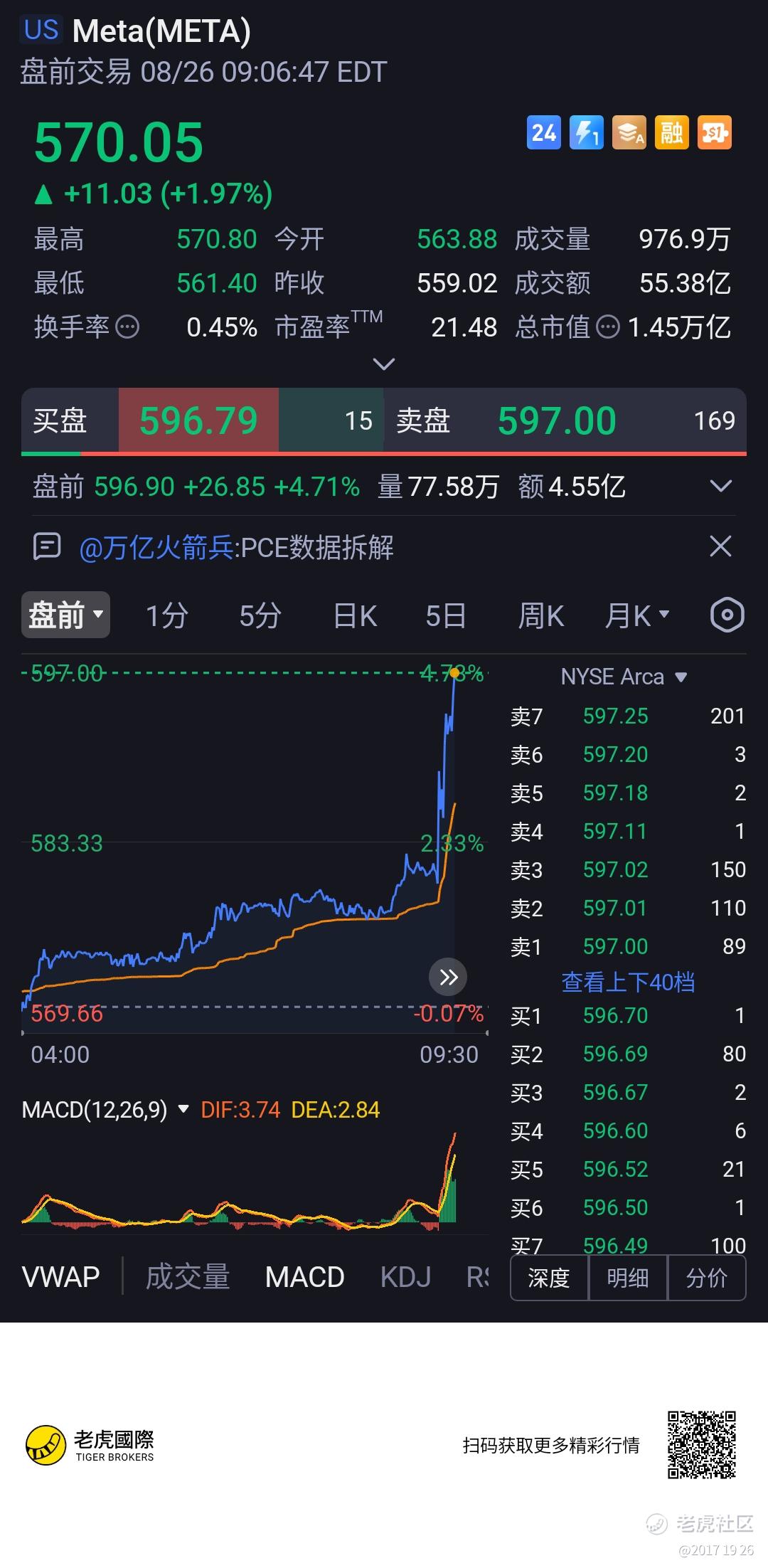The height and width of the screenshot is (1568, 768).
Task: Switch to the 5分 chart
Action: coord(260,615)
